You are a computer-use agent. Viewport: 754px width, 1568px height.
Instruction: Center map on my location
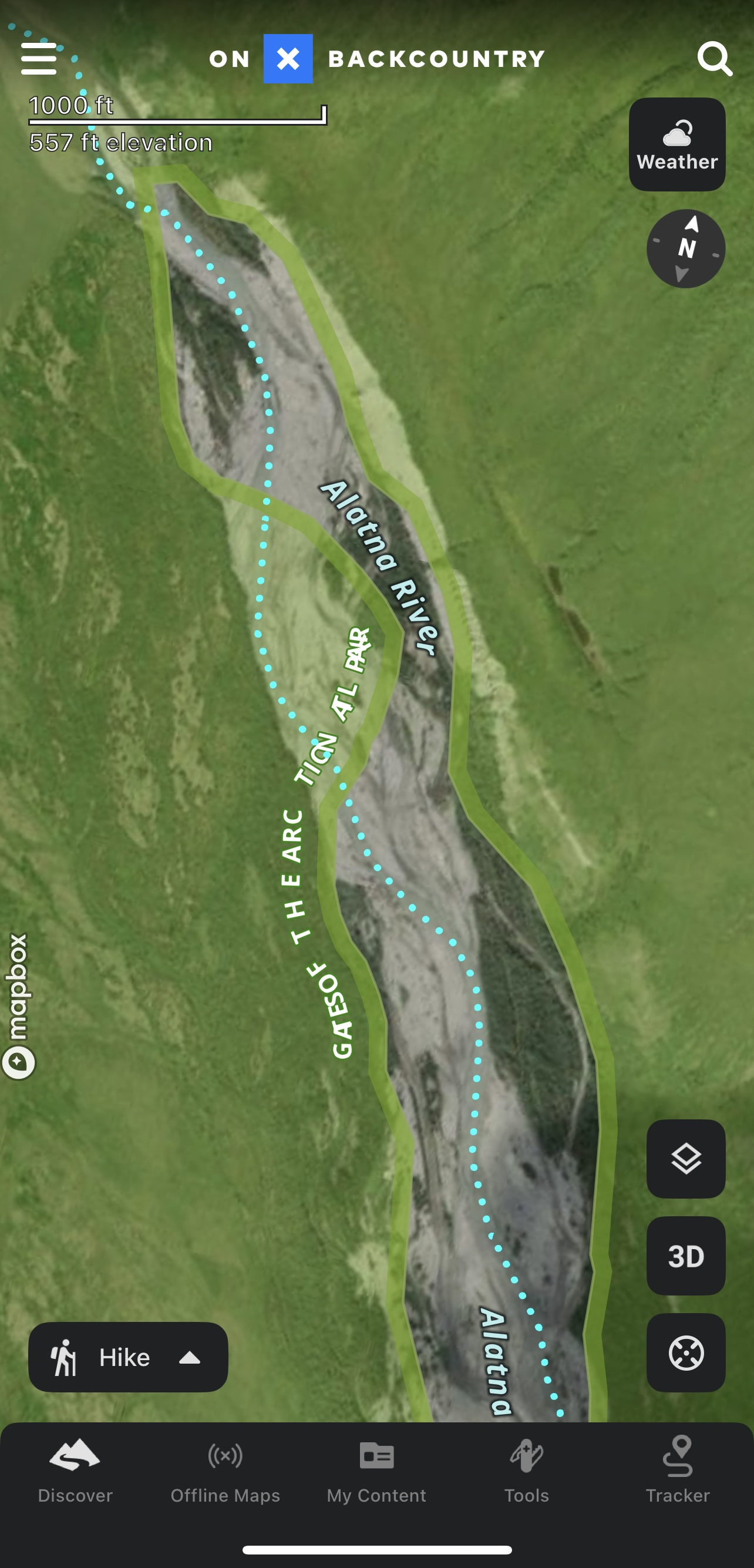685,1353
